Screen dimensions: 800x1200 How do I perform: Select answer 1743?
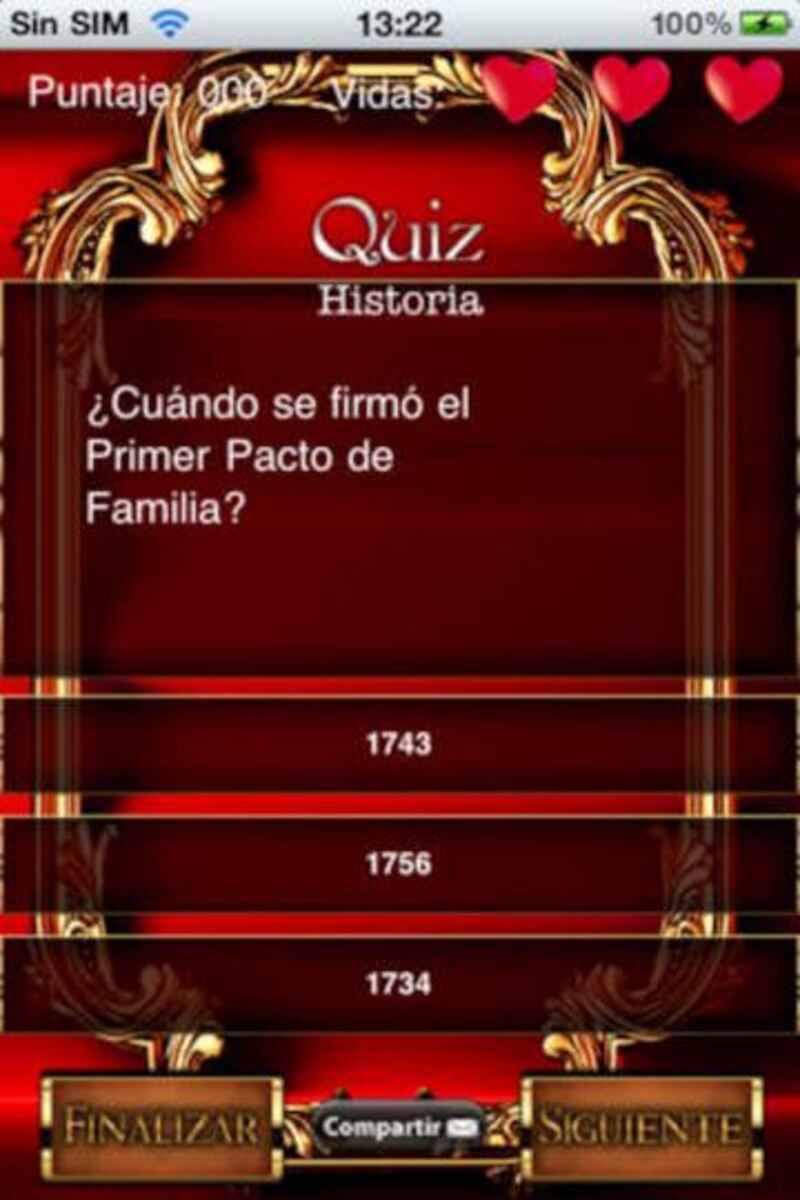[x=400, y=744]
